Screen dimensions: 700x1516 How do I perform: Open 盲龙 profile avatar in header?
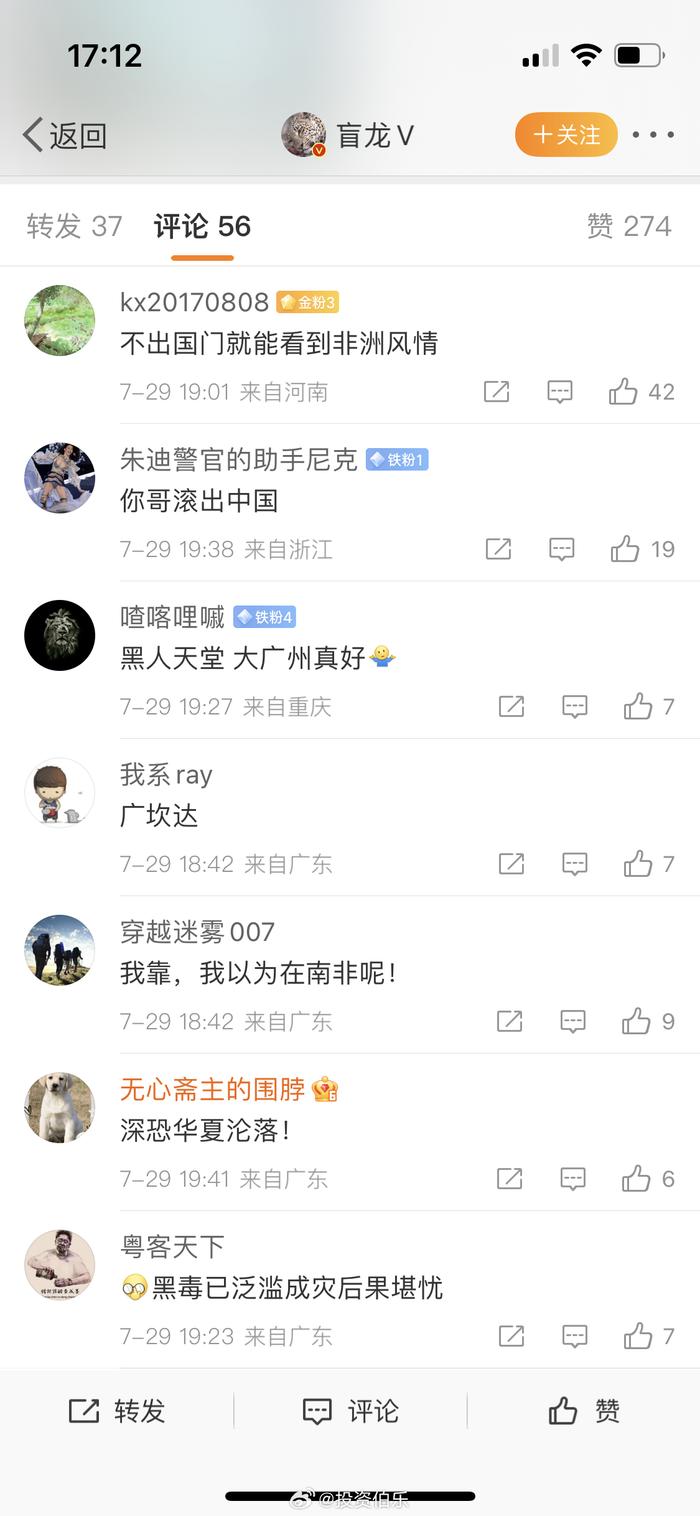(x=304, y=135)
